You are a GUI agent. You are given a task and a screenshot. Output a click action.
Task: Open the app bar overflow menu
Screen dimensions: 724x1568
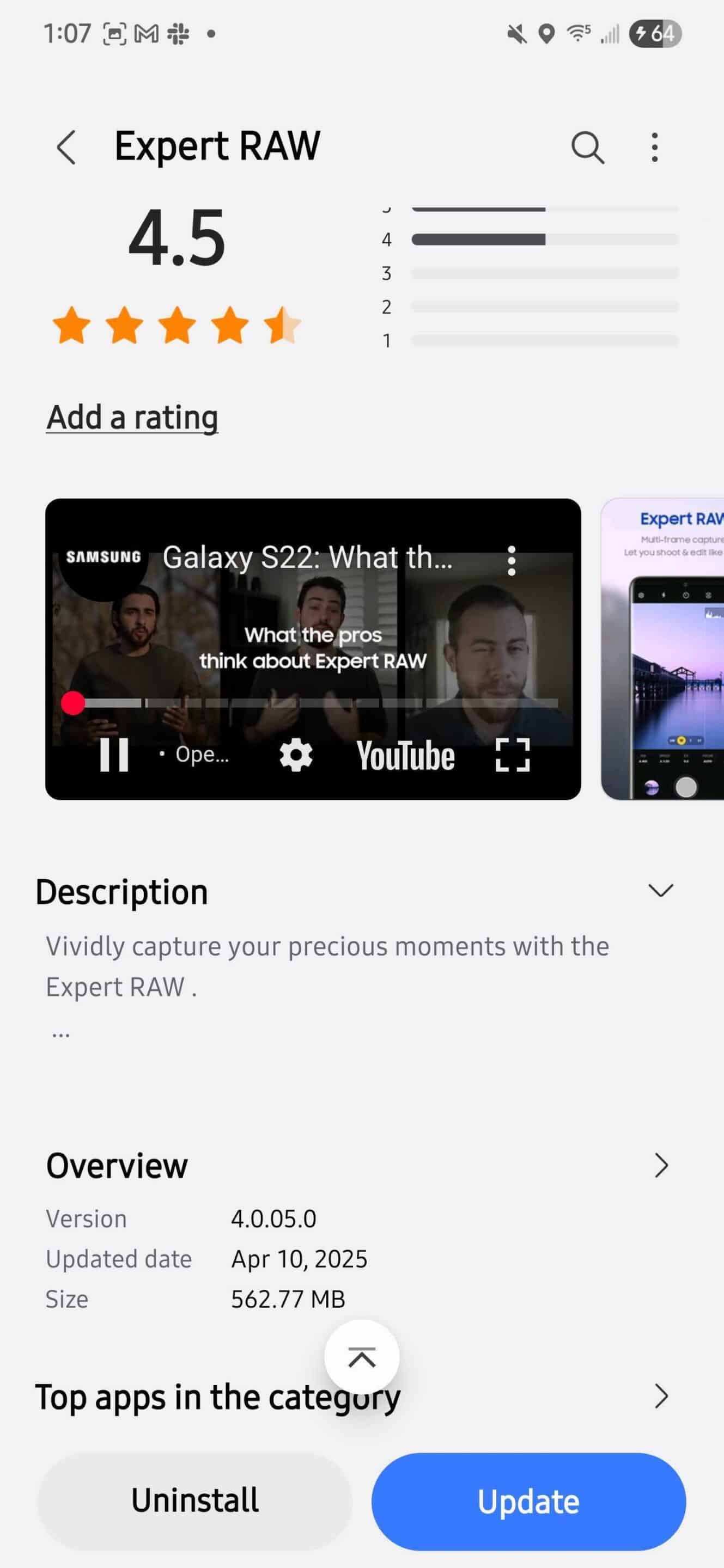(x=654, y=148)
